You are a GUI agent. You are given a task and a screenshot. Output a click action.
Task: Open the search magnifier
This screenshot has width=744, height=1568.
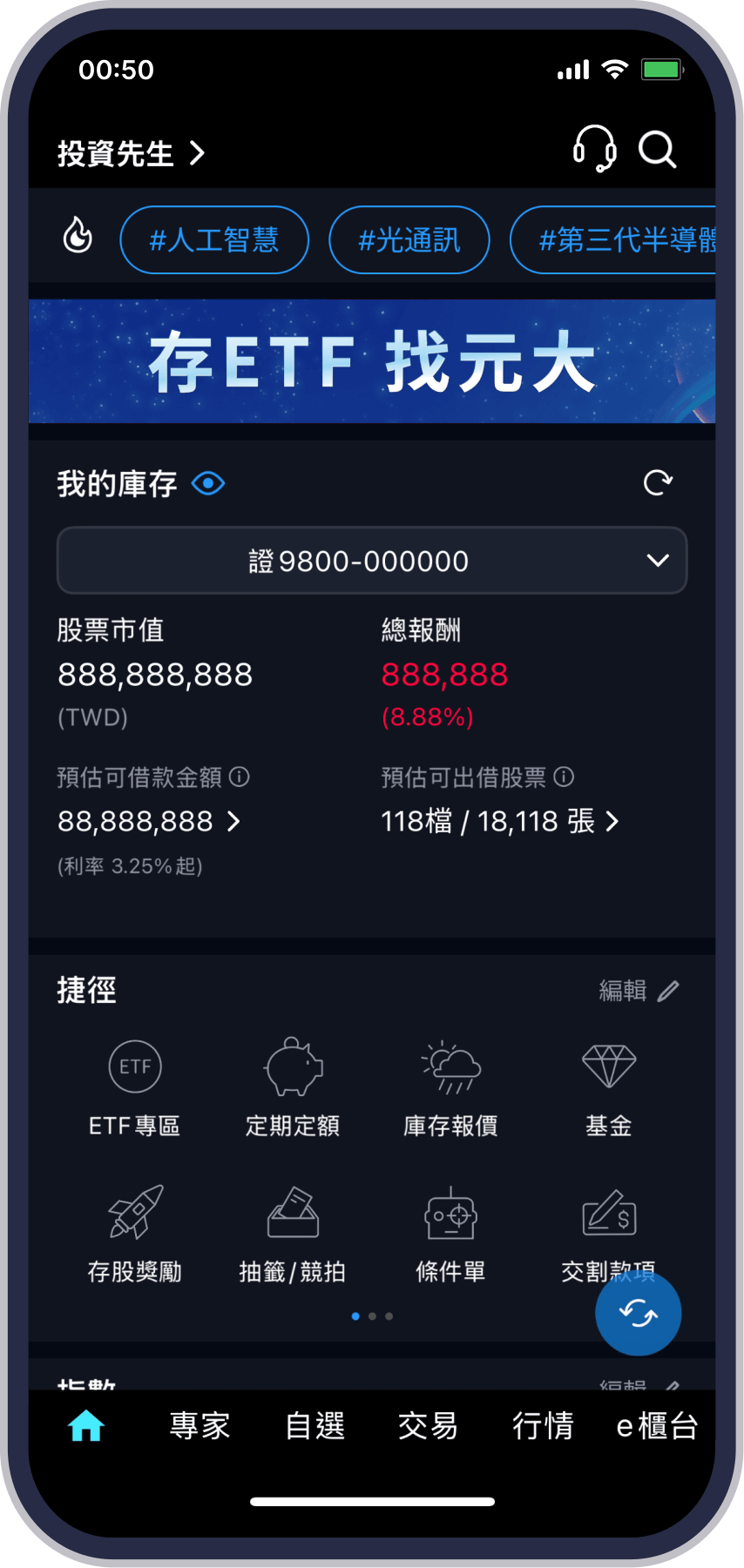coord(657,150)
